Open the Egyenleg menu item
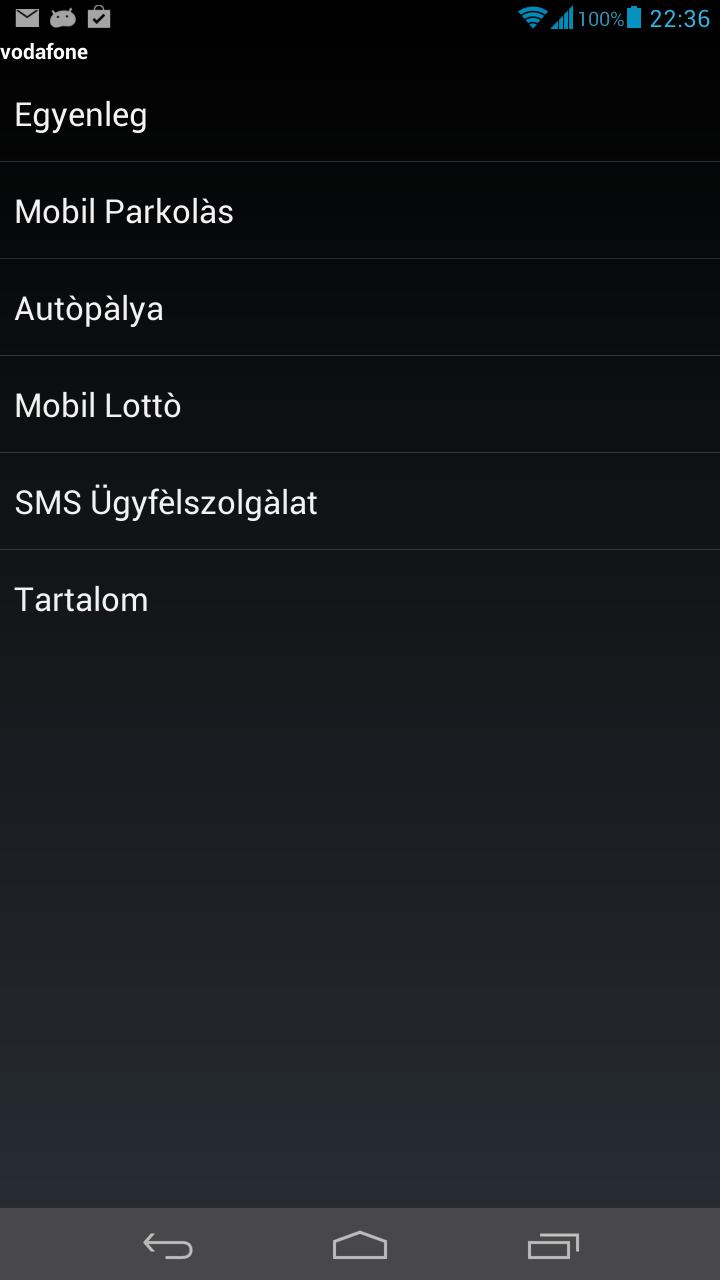 [x=360, y=114]
